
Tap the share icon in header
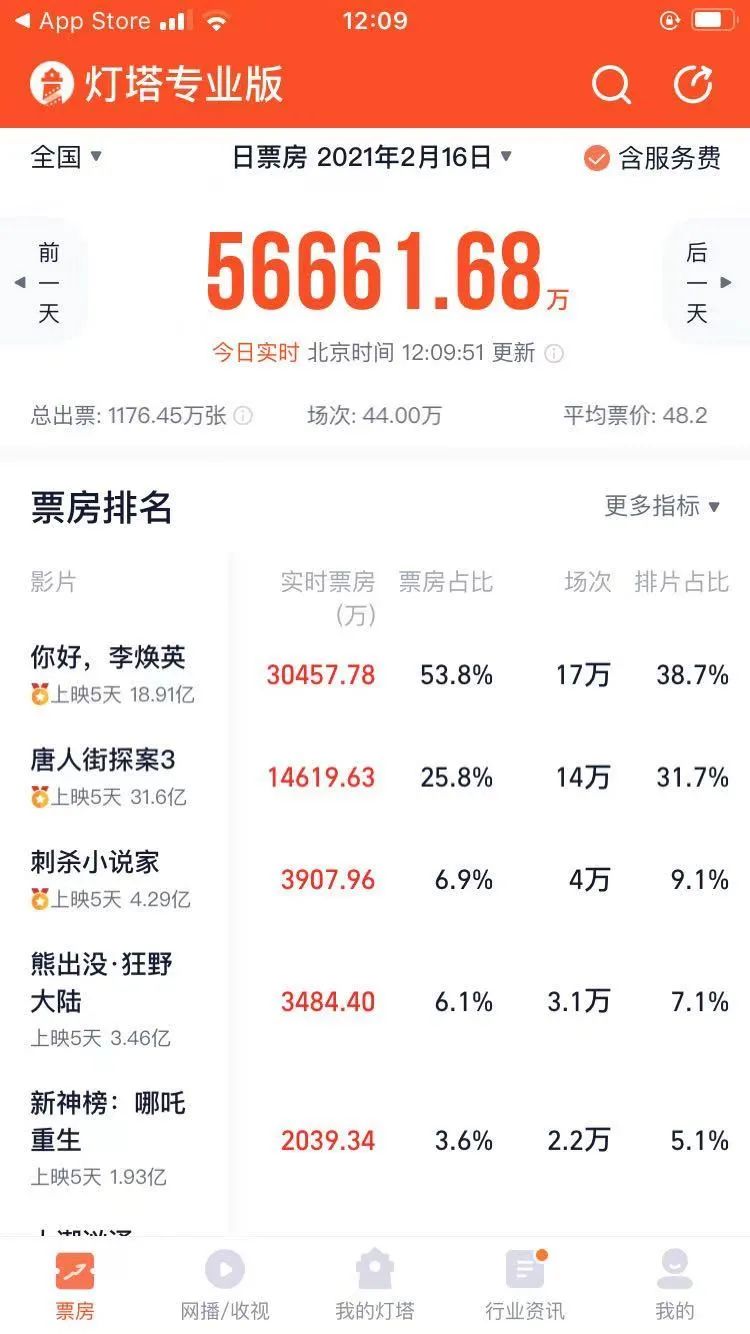693,84
